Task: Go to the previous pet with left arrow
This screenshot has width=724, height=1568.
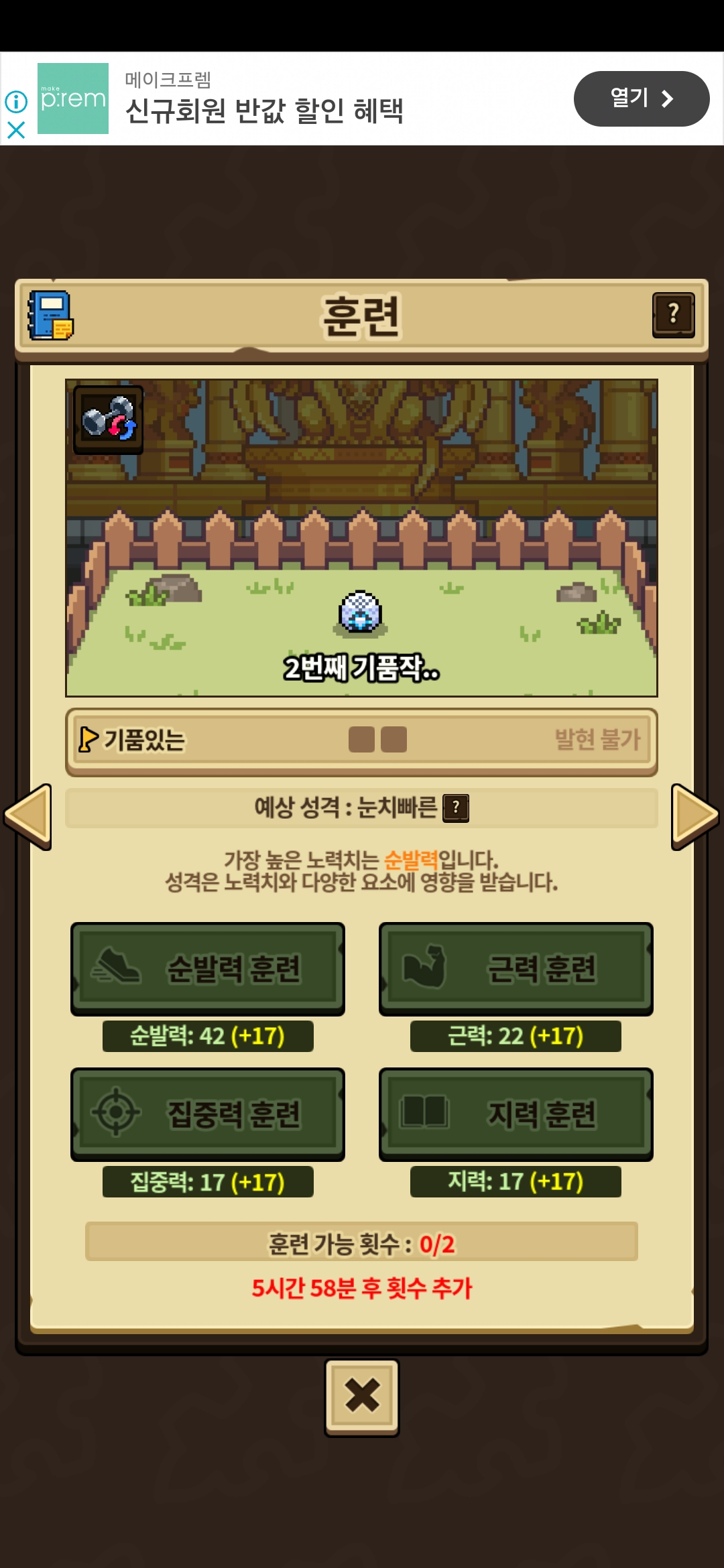Action: click(28, 816)
